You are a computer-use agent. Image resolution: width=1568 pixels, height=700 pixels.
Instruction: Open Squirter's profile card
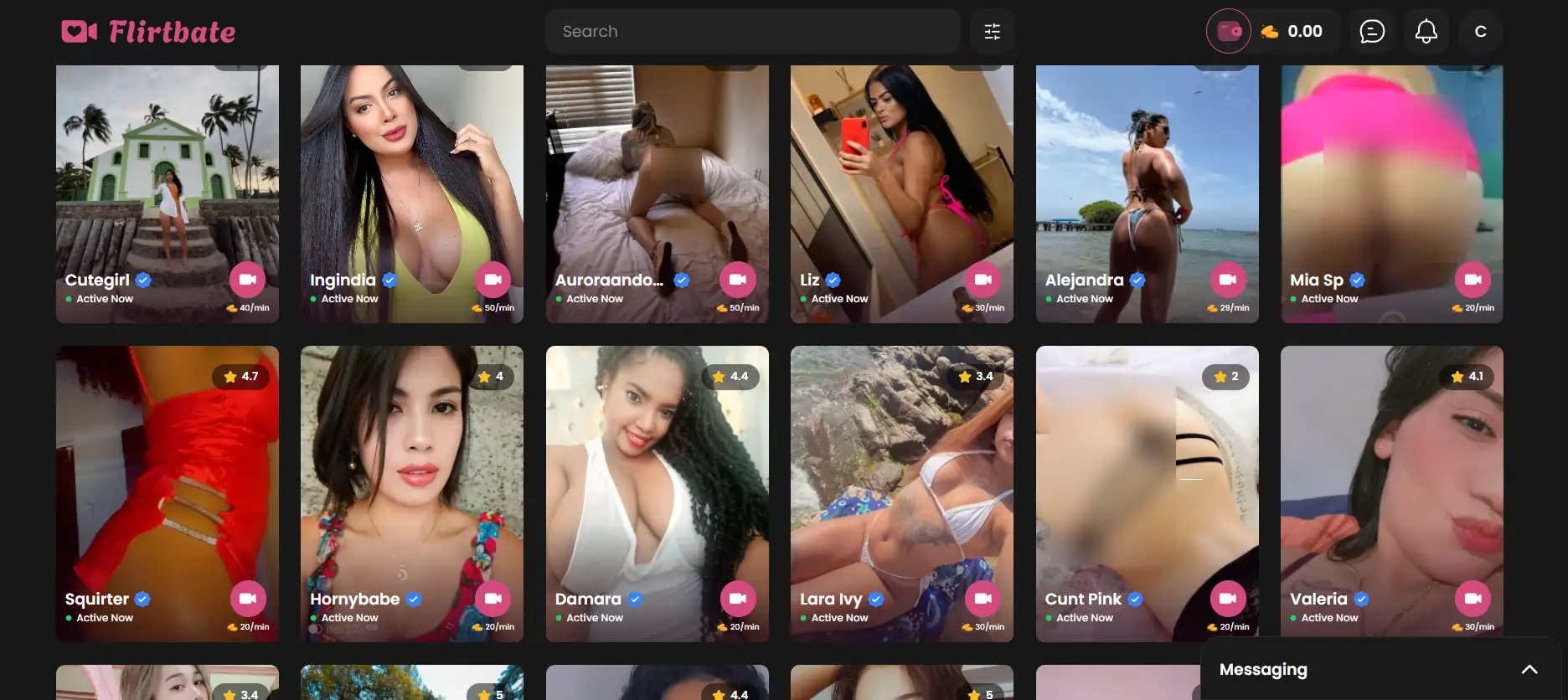167,486
